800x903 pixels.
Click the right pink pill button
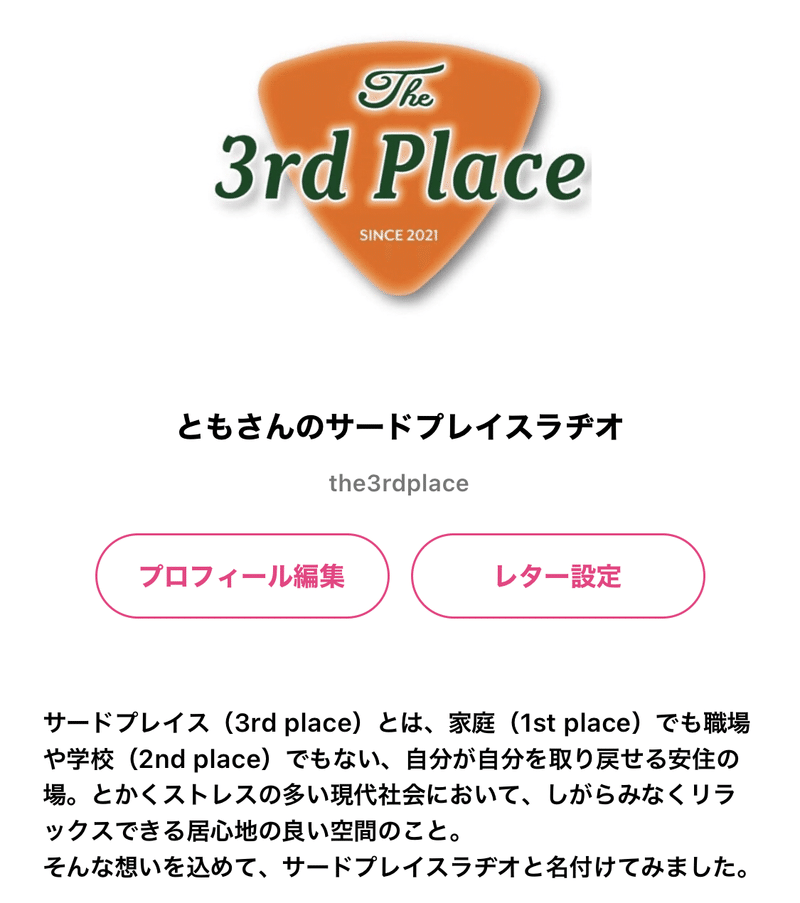558,575
